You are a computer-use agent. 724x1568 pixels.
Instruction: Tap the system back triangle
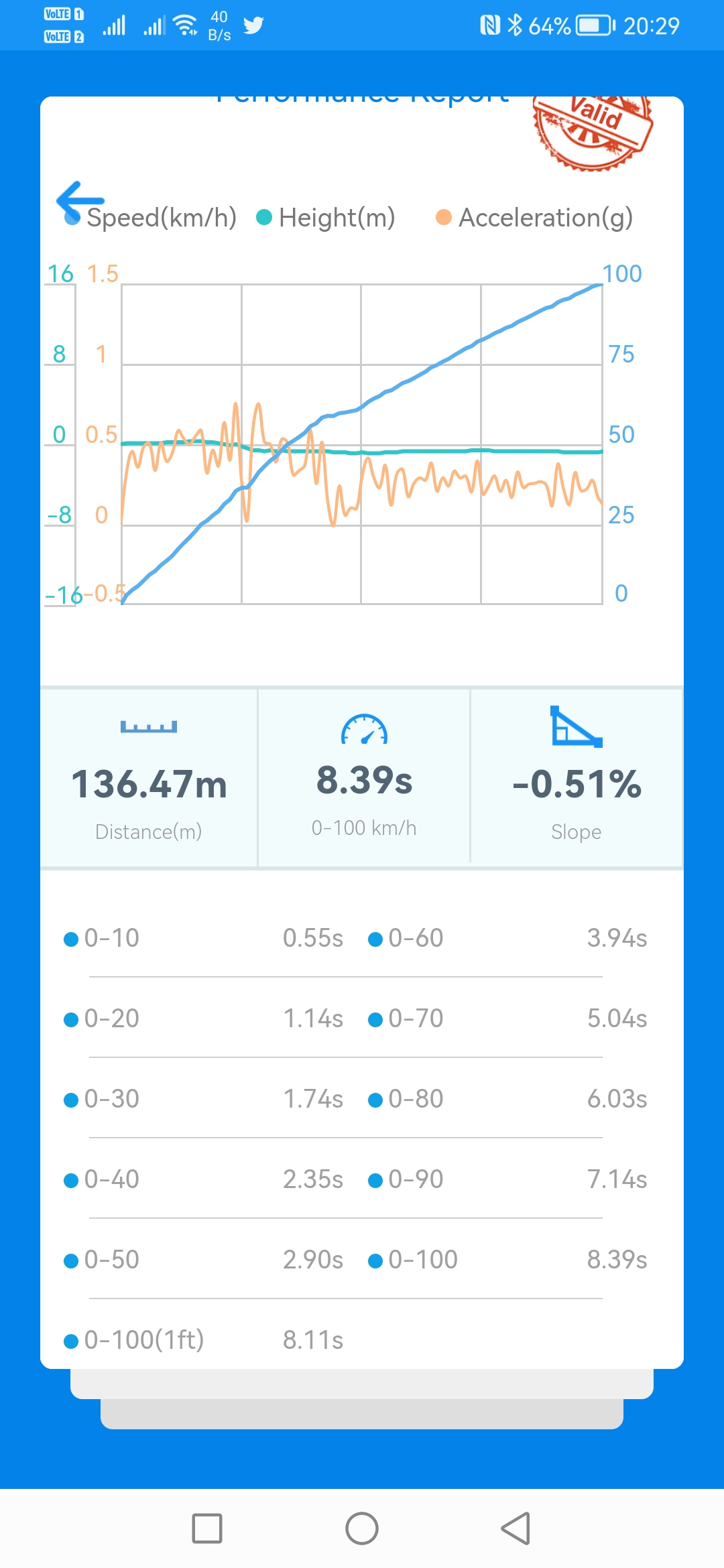[516, 1528]
